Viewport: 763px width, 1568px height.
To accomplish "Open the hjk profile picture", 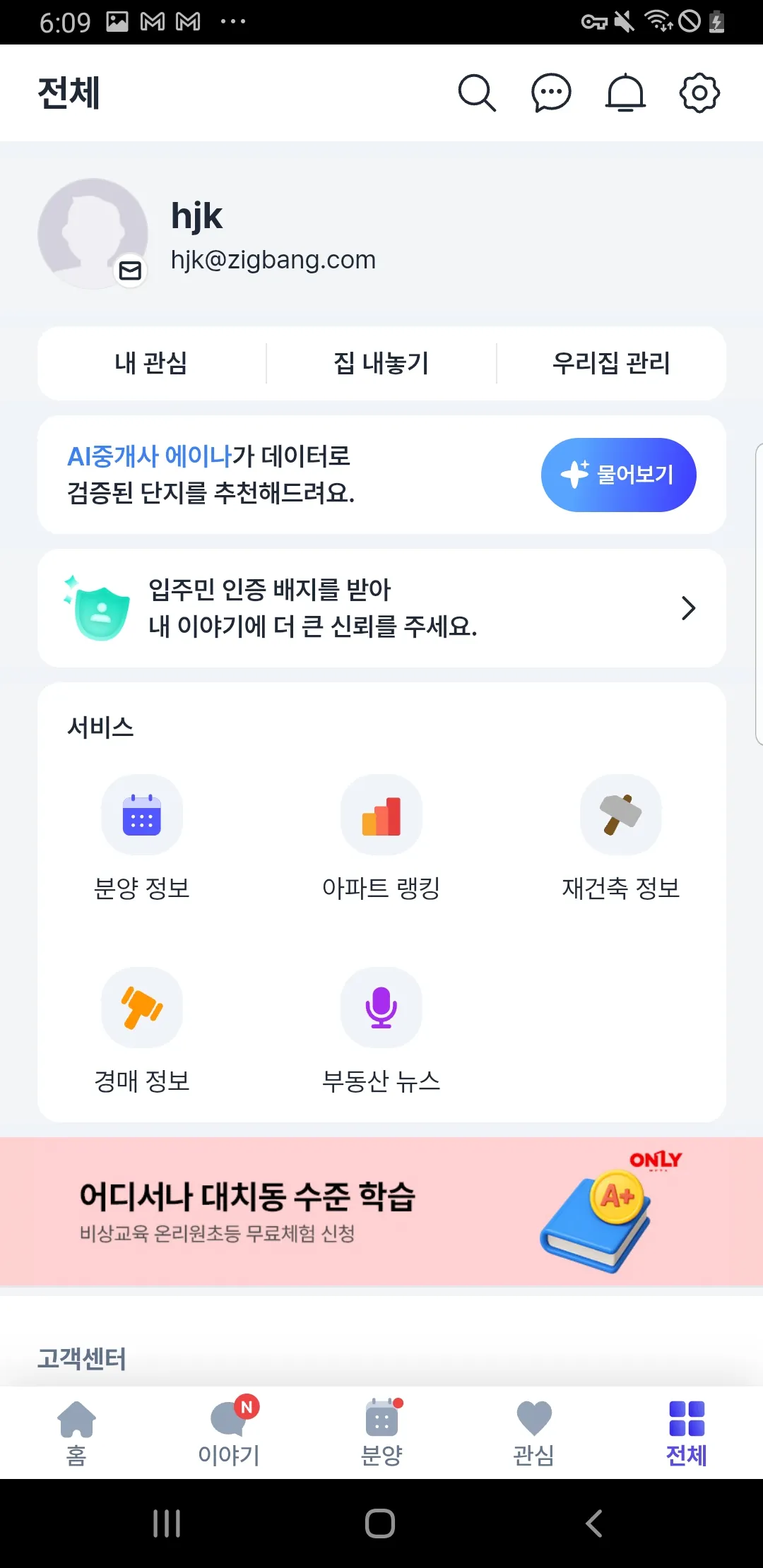I will [93, 233].
